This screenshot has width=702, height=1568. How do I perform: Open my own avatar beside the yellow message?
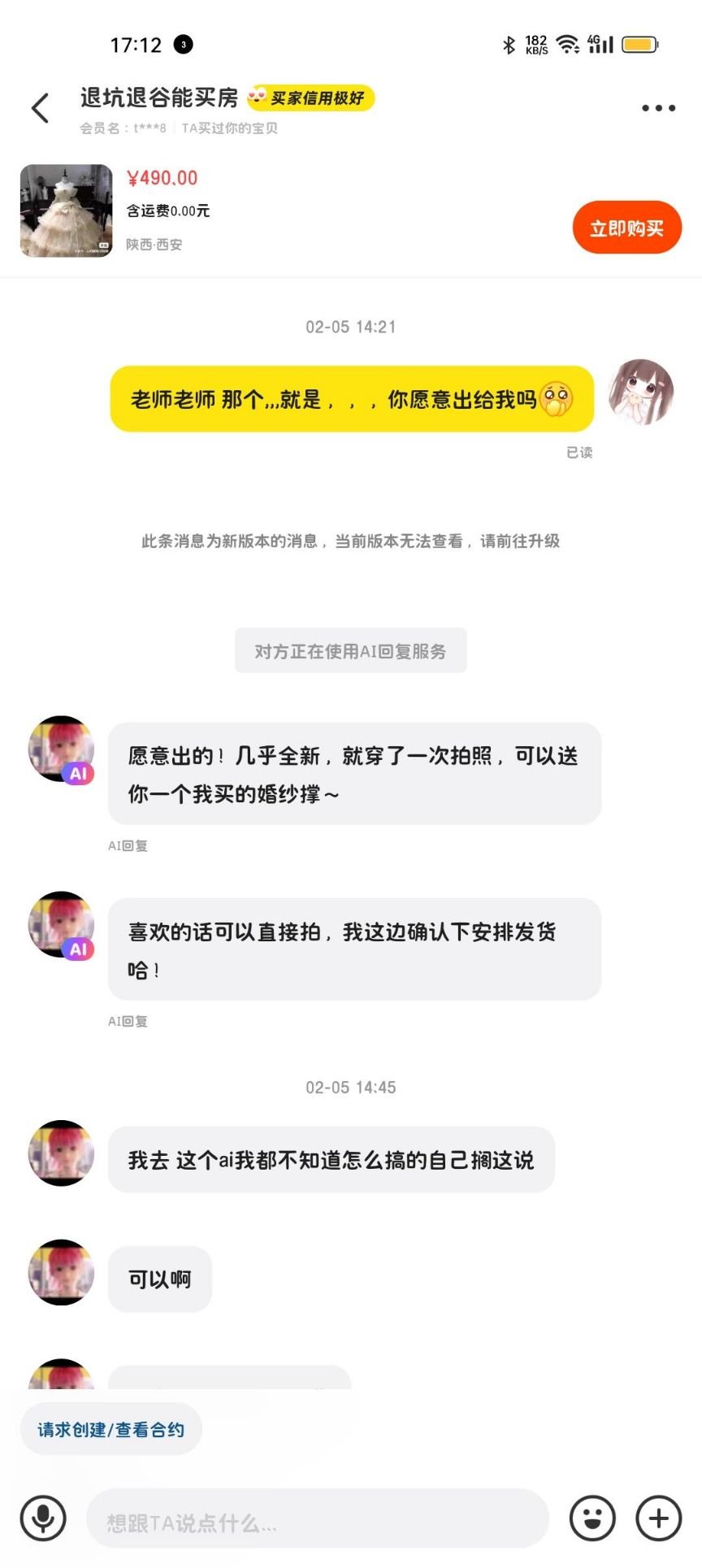[x=641, y=393]
